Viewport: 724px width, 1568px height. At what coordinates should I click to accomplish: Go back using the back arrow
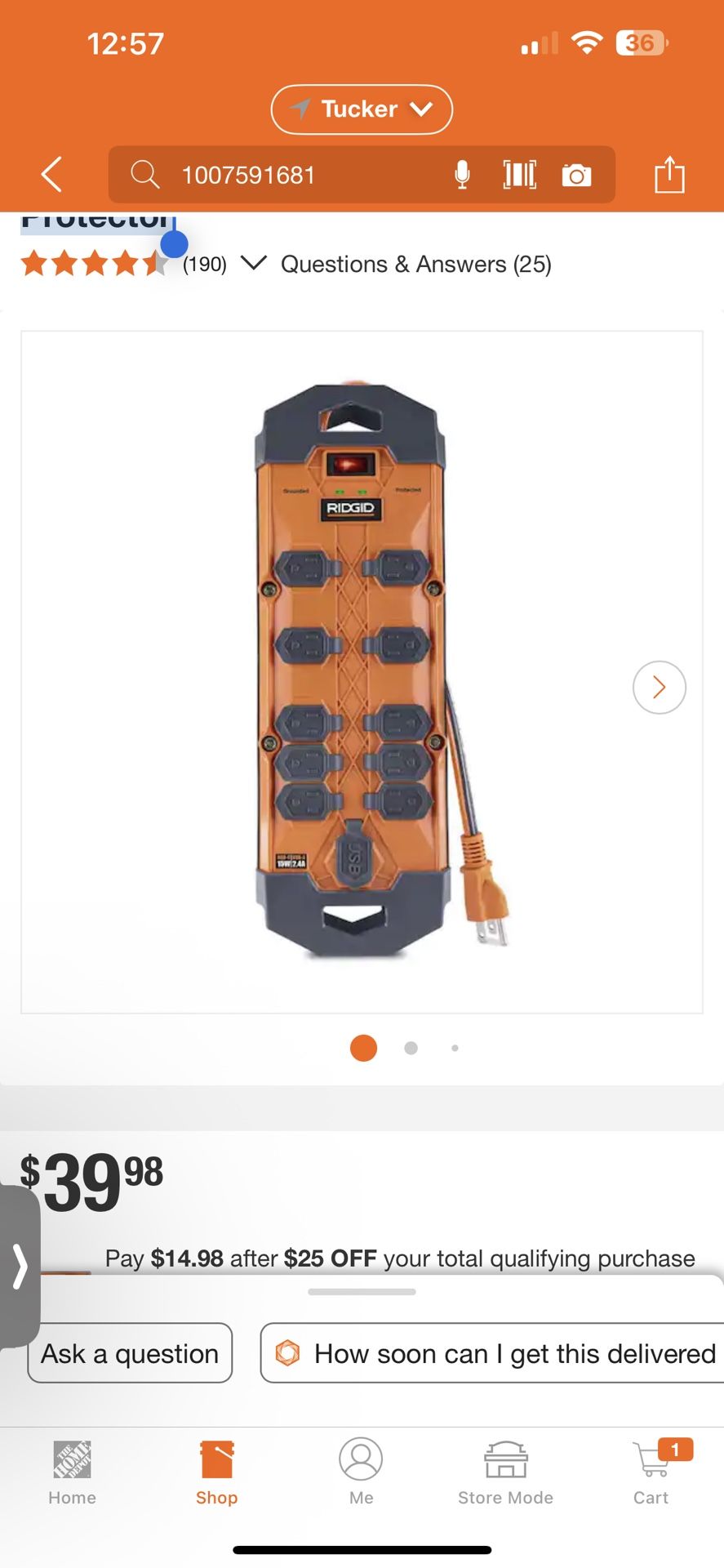[x=51, y=175]
